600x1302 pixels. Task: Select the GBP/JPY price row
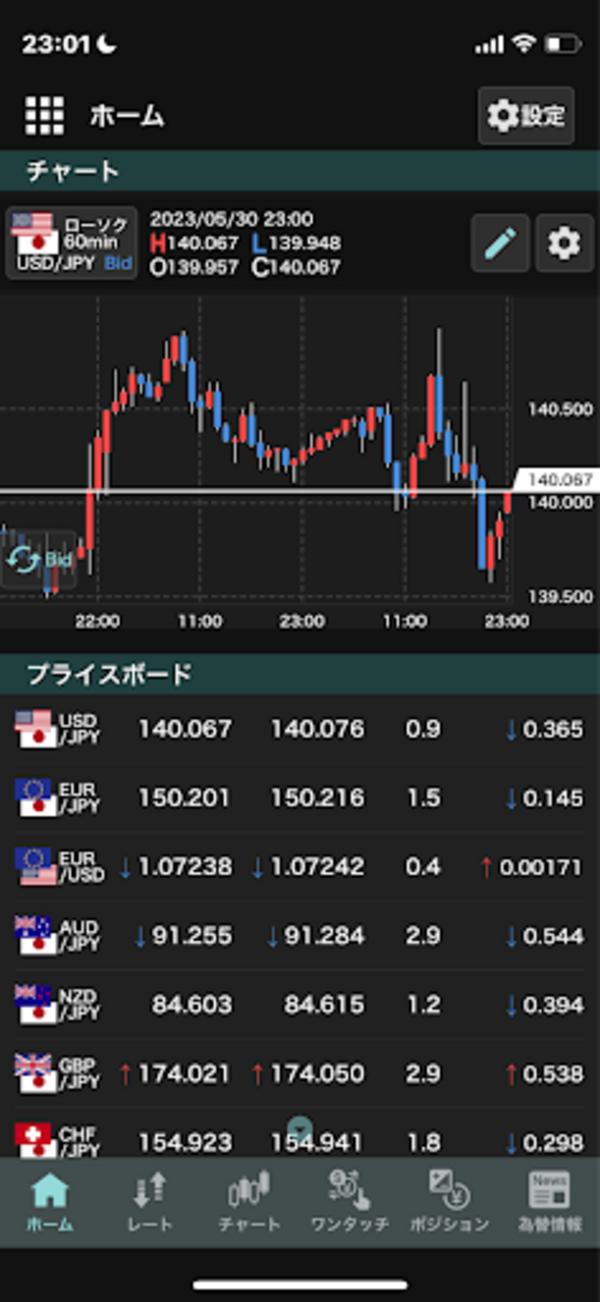(x=300, y=1073)
